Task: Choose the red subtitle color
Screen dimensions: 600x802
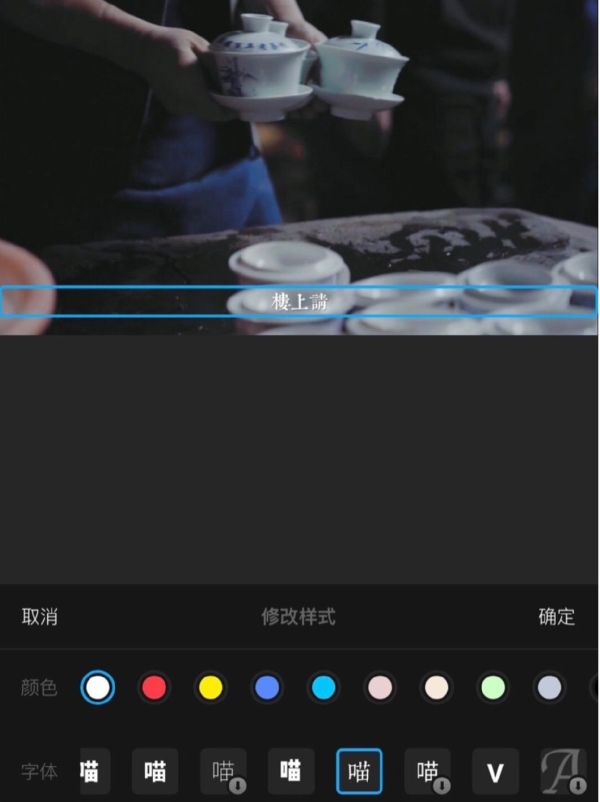Action: point(153,688)
